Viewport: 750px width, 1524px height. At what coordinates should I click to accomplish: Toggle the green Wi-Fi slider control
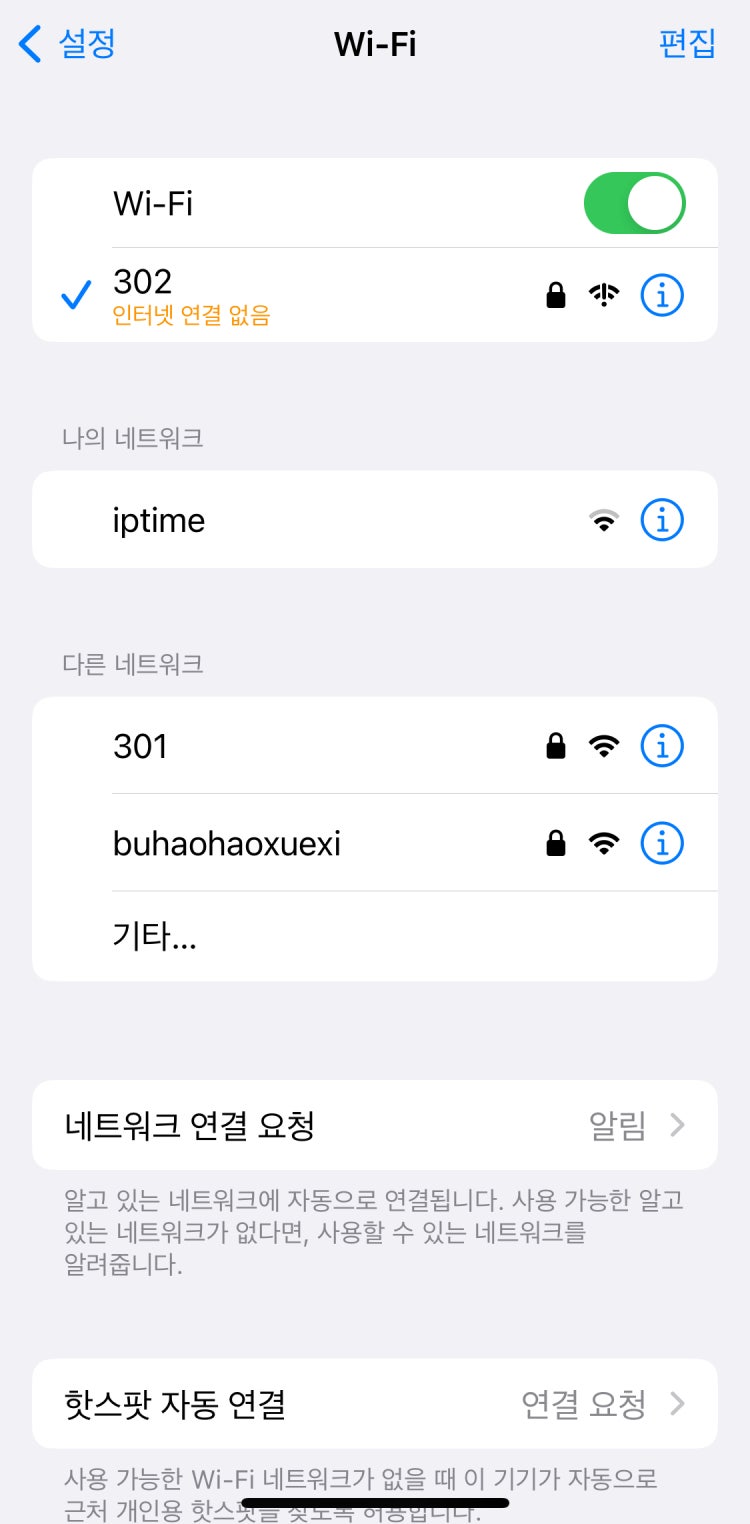point(636,202)
